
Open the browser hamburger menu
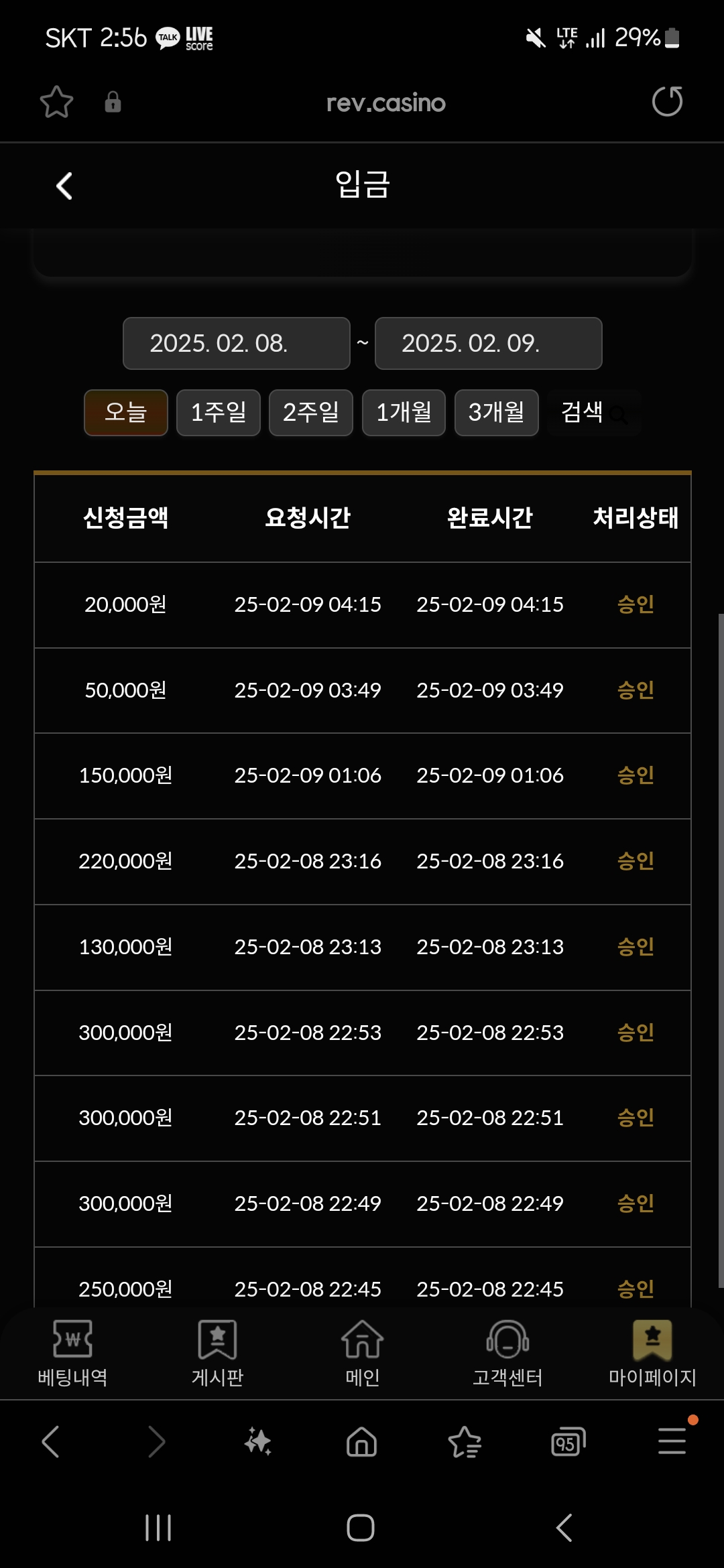pos(672,1441)
